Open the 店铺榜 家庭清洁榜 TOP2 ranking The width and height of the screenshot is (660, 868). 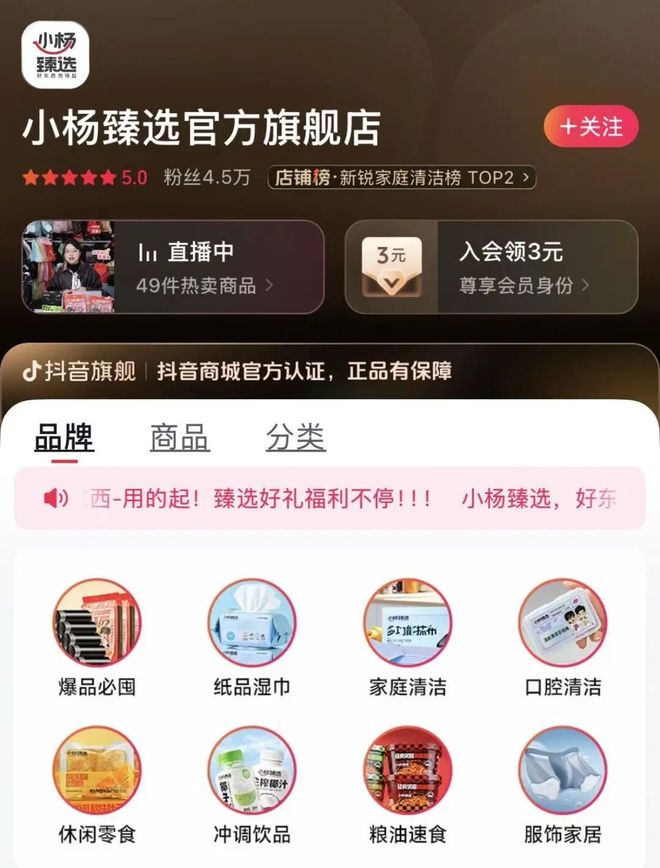pyautogui.click(x=401, y=178)
